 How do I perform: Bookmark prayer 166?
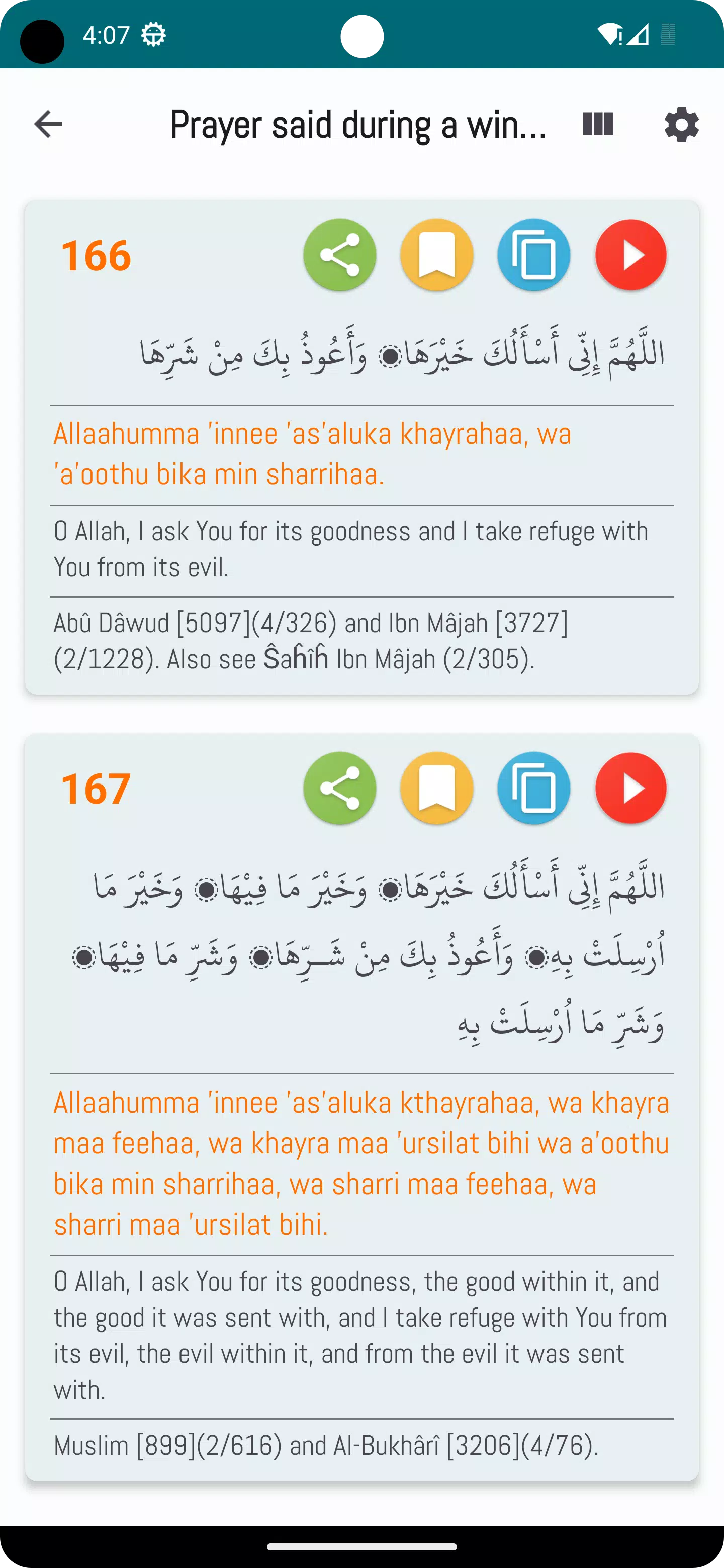coord(436,255)
